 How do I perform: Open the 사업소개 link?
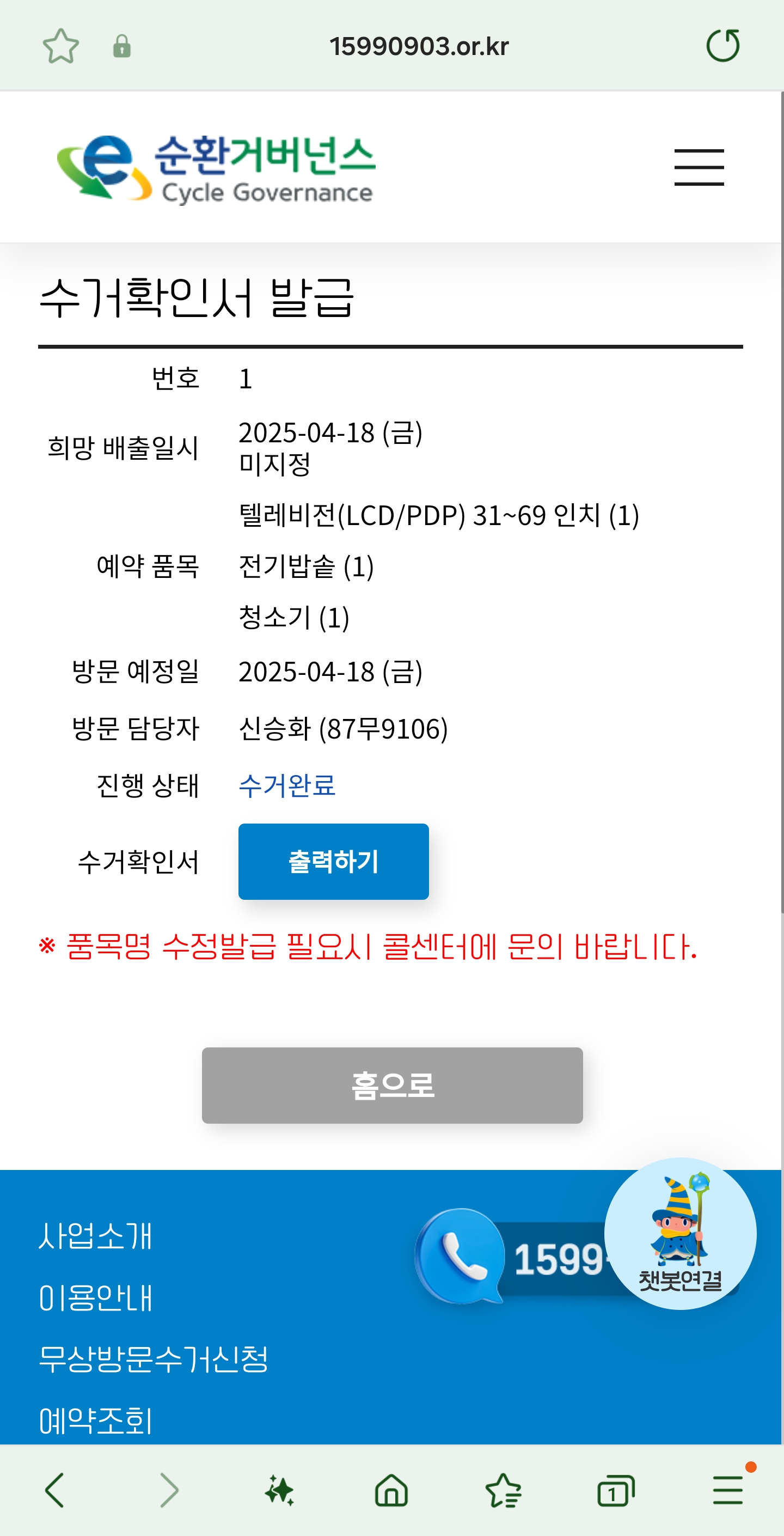pos(95,1235)
